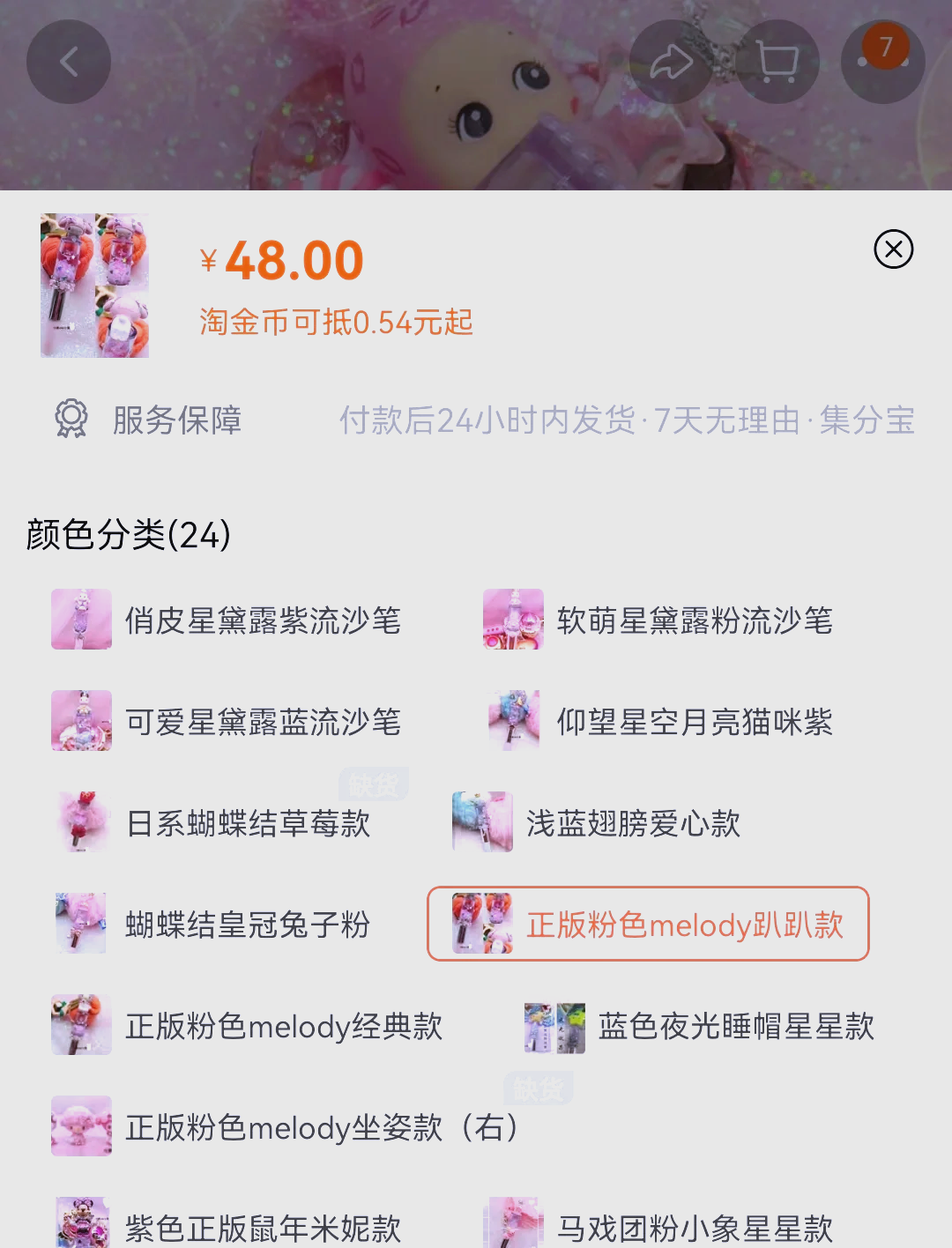The height and width of the screenshot is (1248, 952).
Task: Select 正版粉色melody经典款 variant
Action: pyautogui.click(x=248, y=1025)
